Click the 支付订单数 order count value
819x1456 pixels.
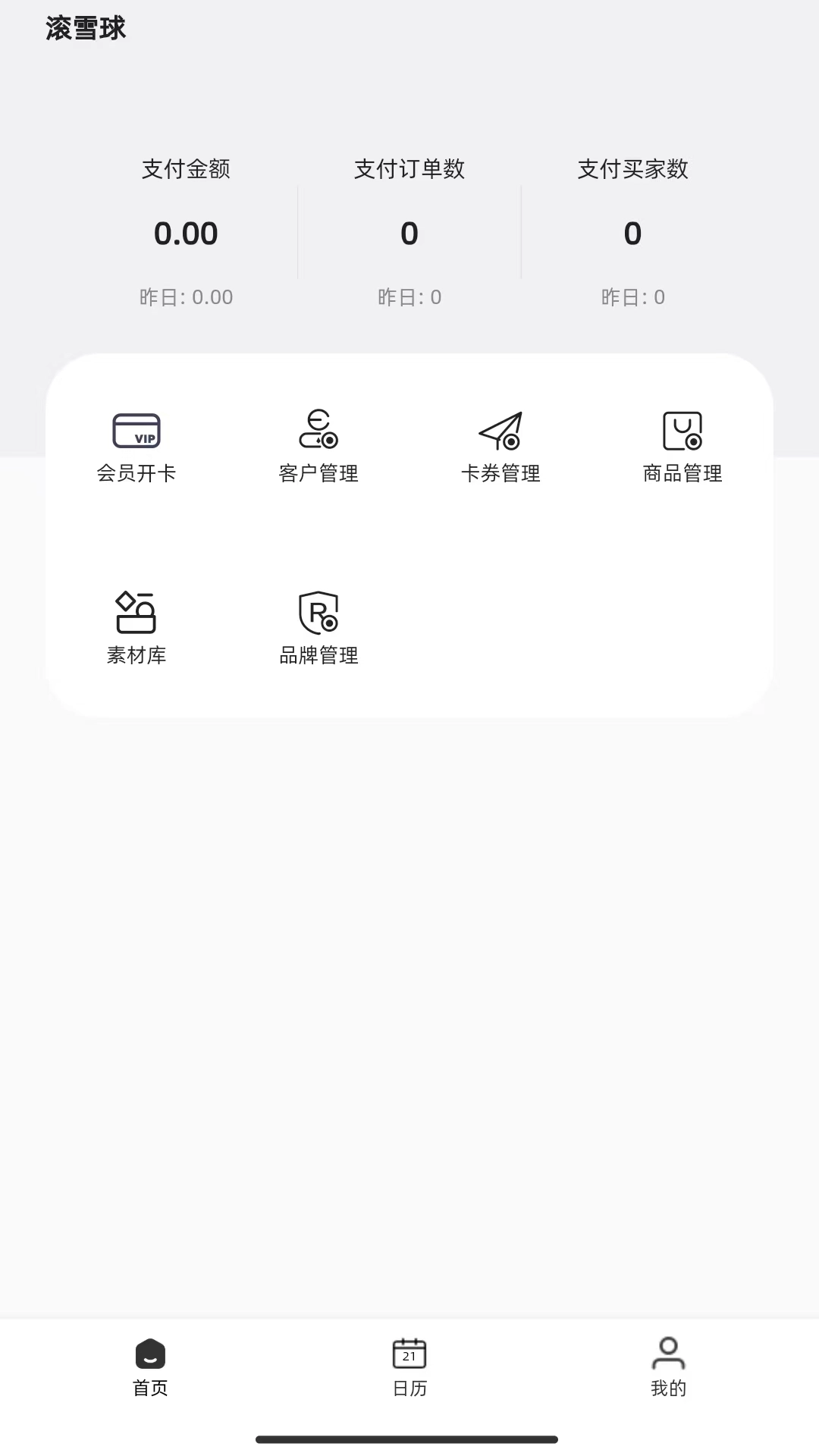pyautogui.click(x=409, y=233)
